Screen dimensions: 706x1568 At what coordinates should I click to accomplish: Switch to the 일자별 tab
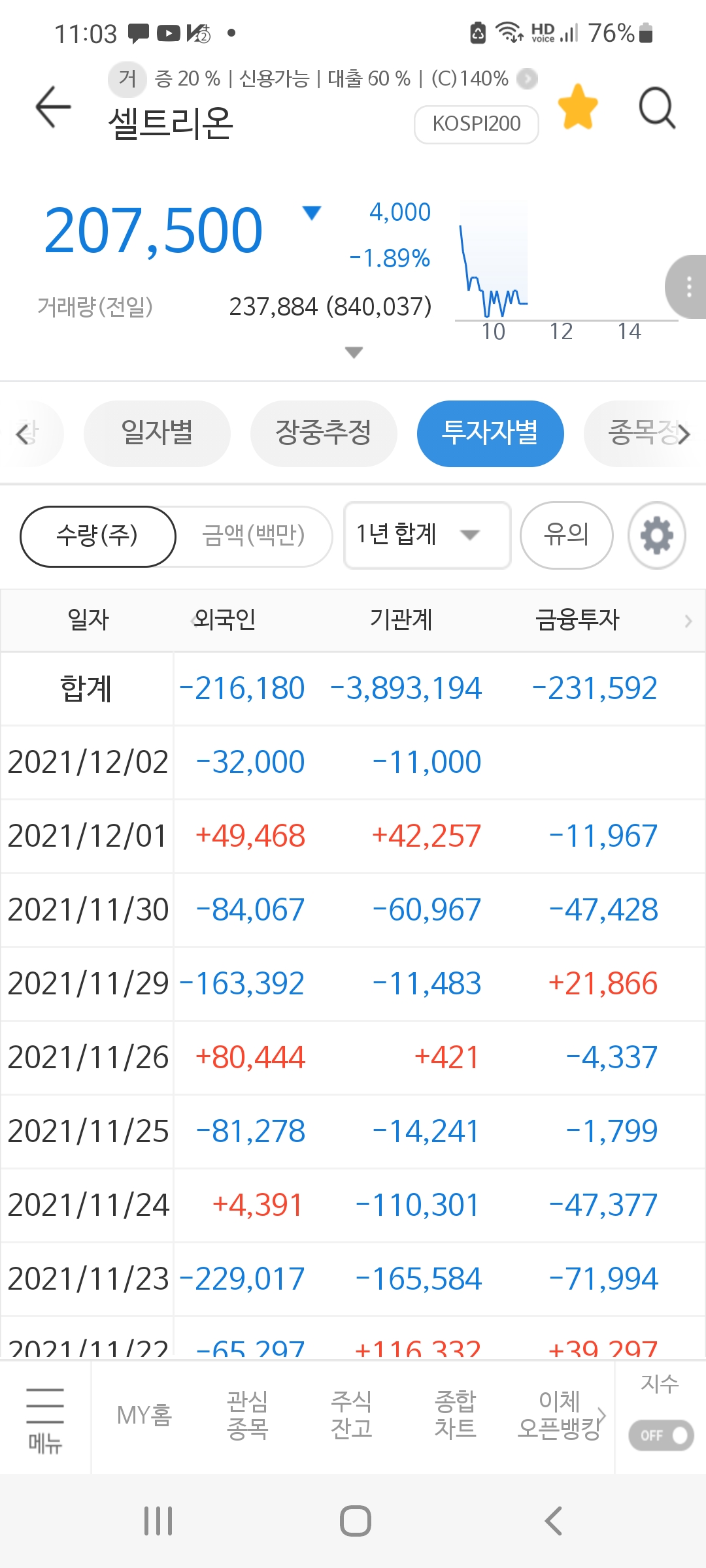tap(157, 433)
